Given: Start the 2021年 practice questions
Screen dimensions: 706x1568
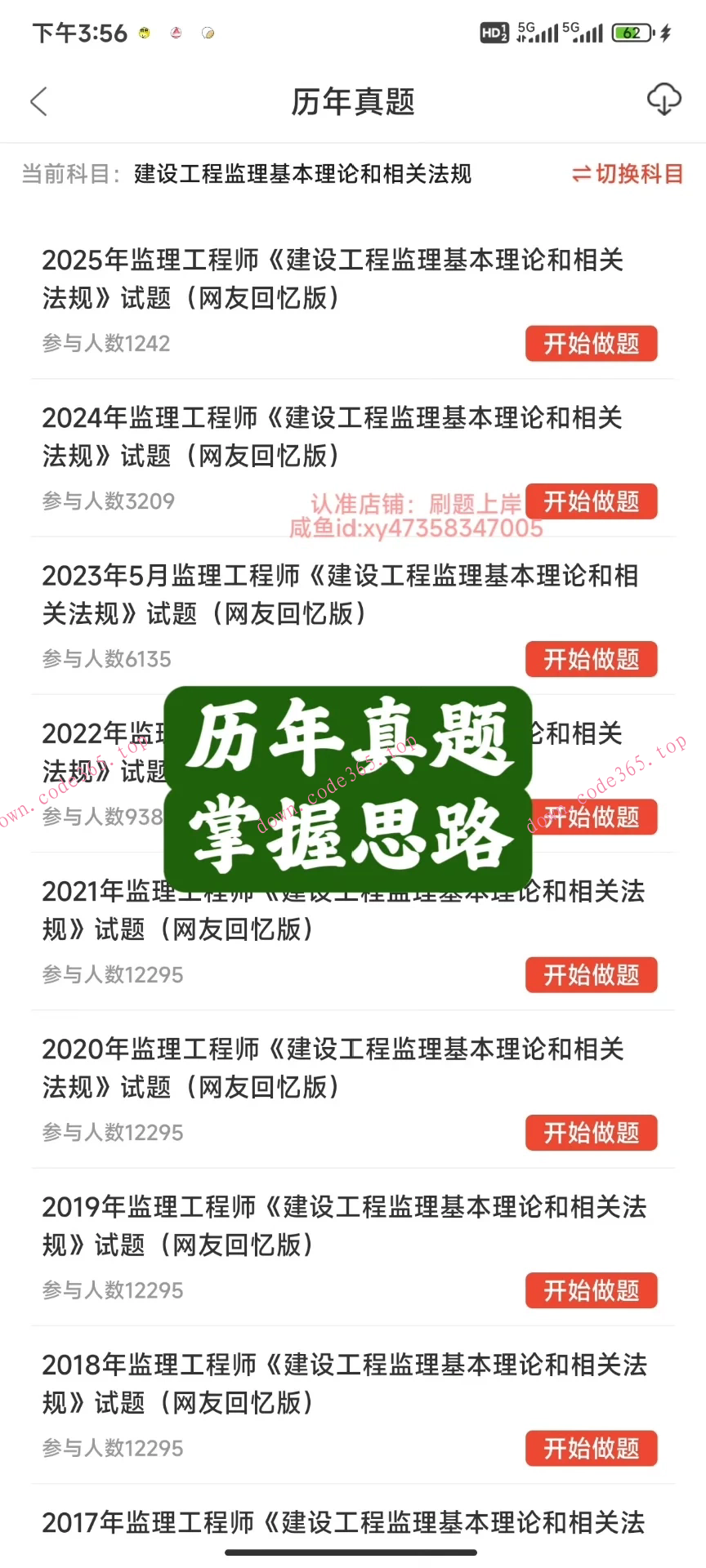Looking at the screenshot, I should click(591, 974).
